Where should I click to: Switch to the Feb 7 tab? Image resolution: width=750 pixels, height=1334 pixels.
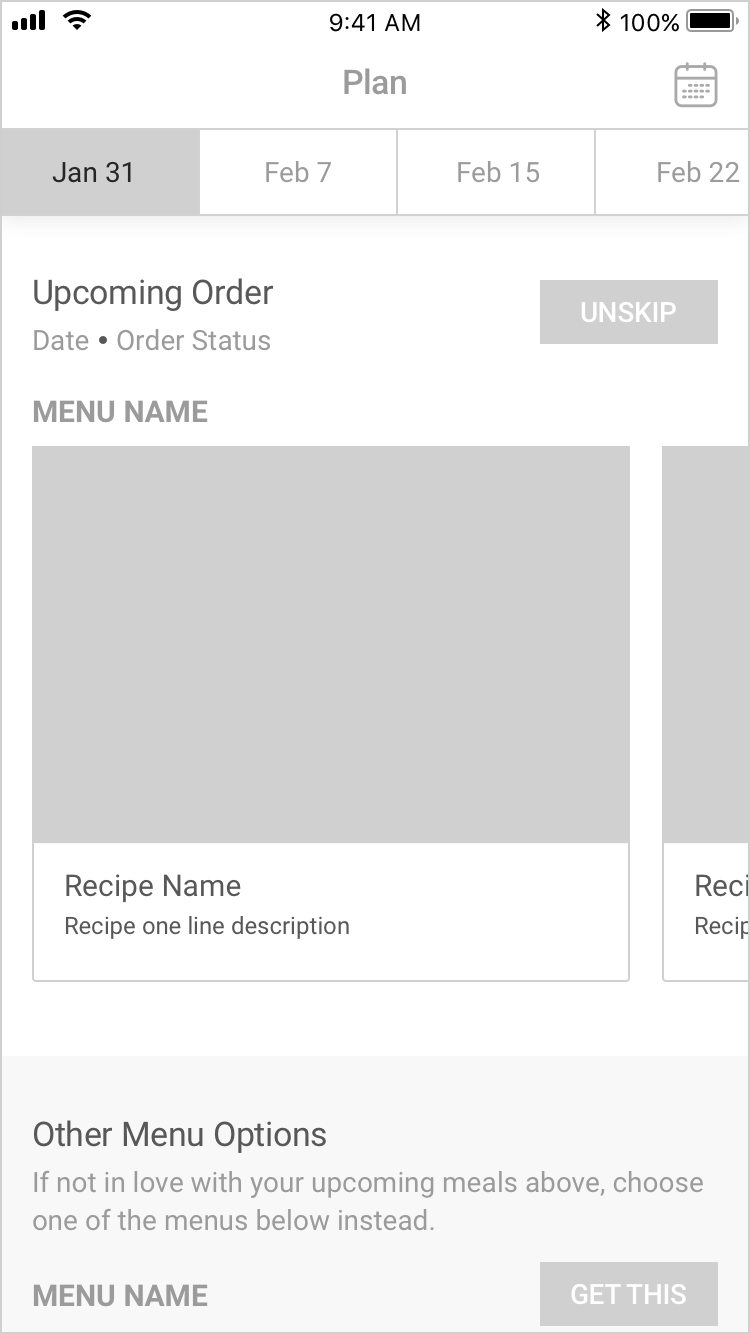[298, 172]
